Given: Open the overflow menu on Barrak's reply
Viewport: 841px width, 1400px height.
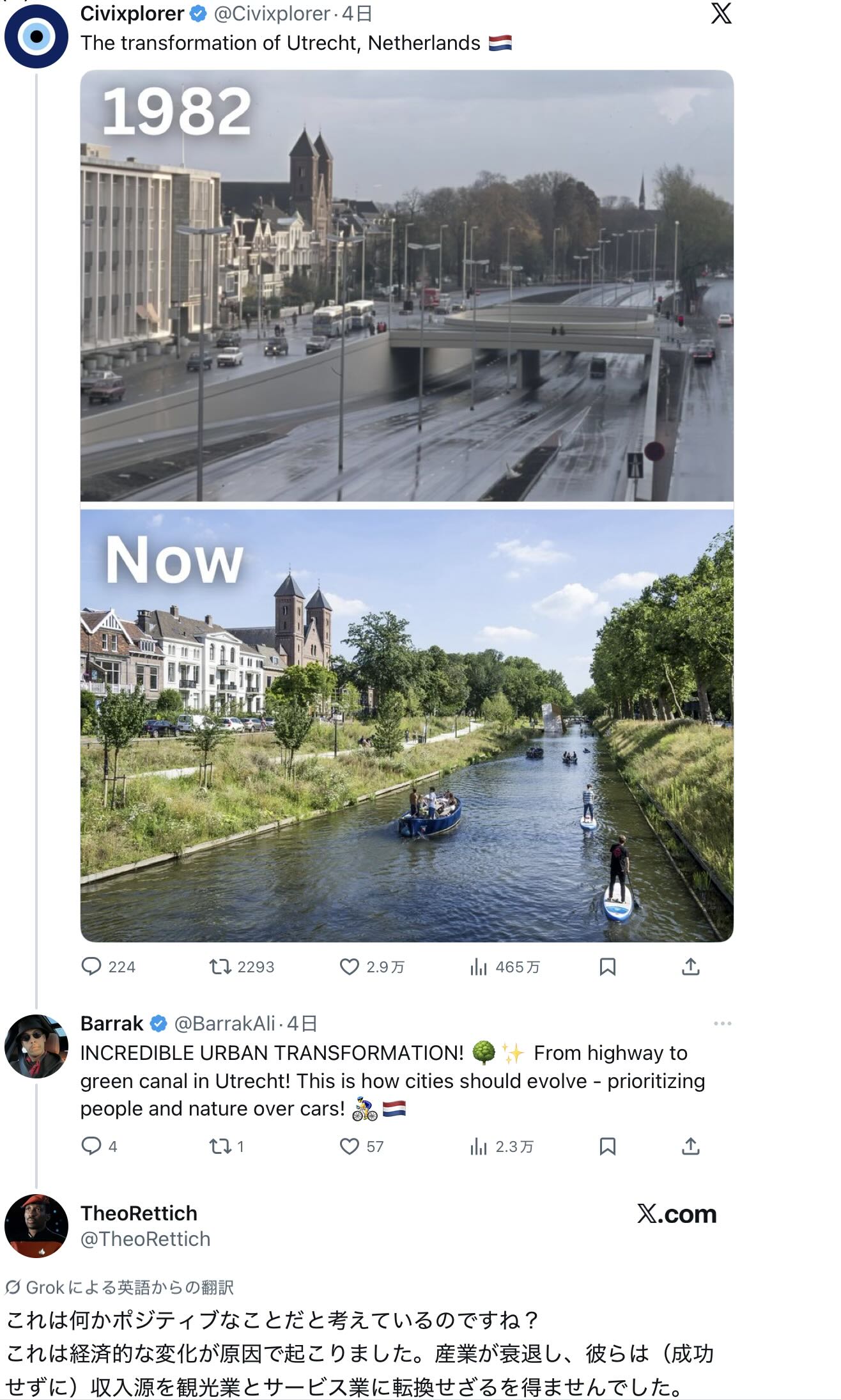Looking at the screenshot, I should coord(722,1023).
